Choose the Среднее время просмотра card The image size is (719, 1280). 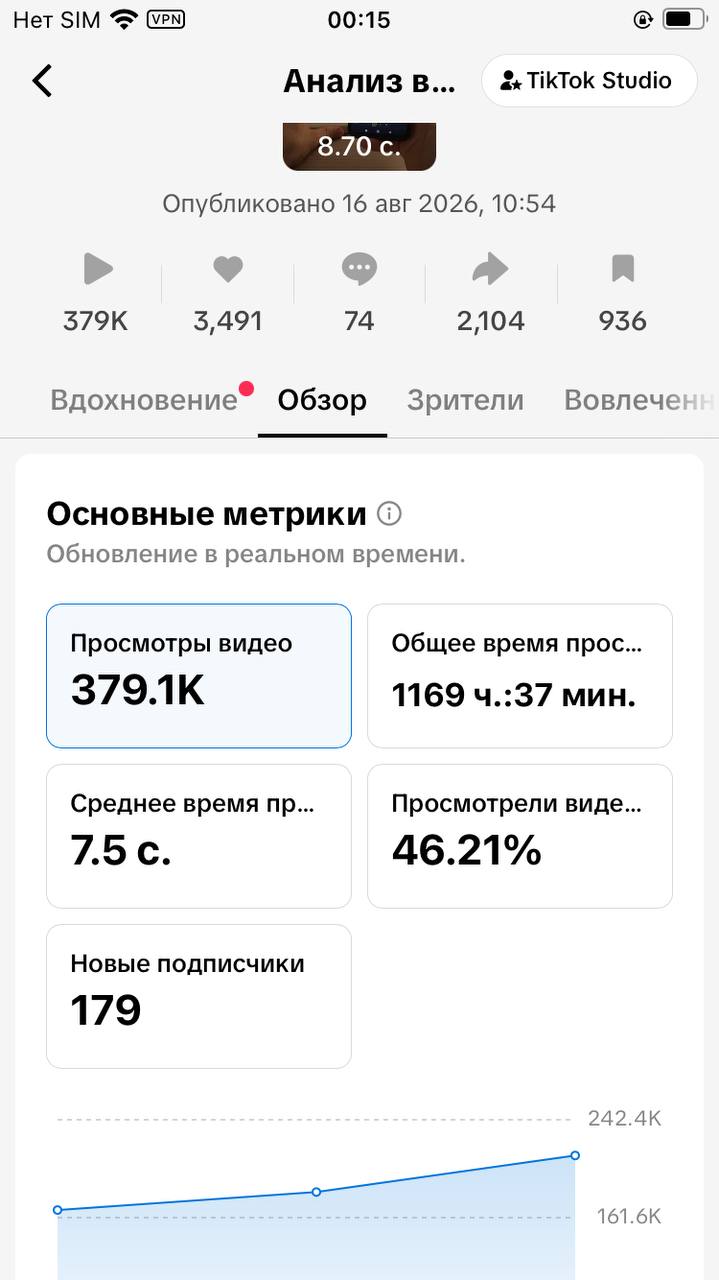(199, 836)
